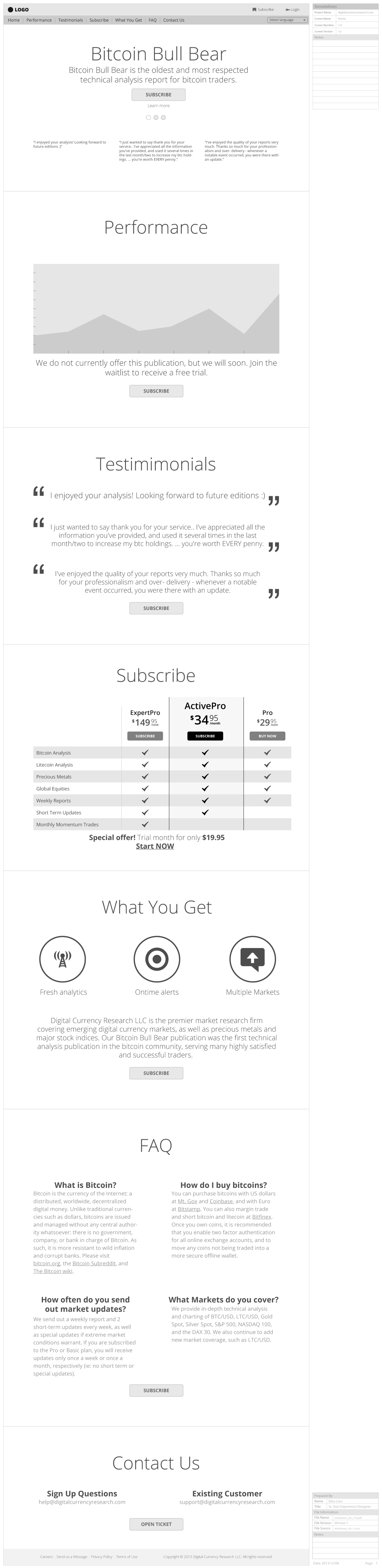Tap Subscribe under the Bitcoin Bull Bear title

tap(158, 94)
